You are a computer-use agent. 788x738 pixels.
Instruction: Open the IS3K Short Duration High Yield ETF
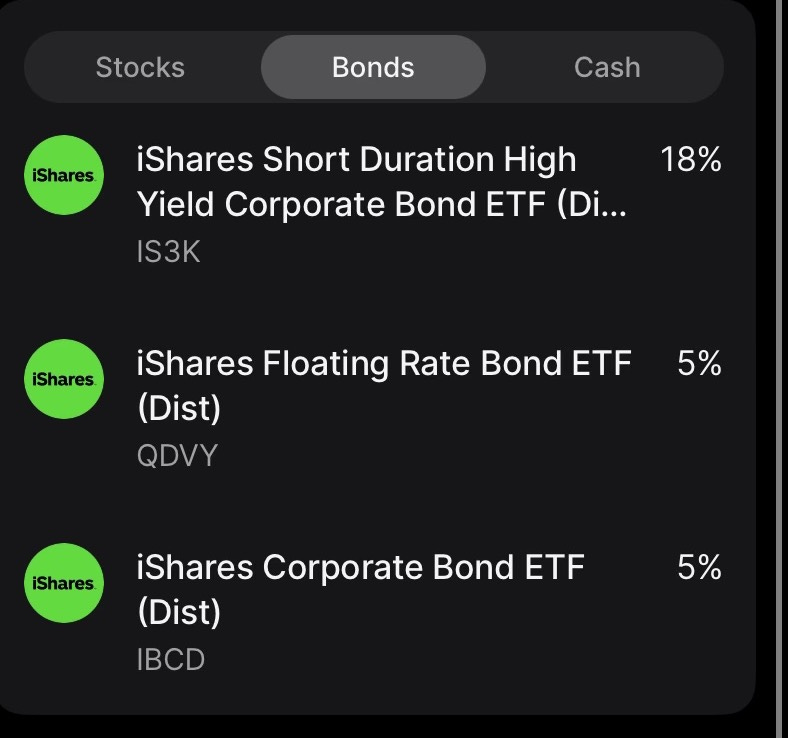(373, 203)
